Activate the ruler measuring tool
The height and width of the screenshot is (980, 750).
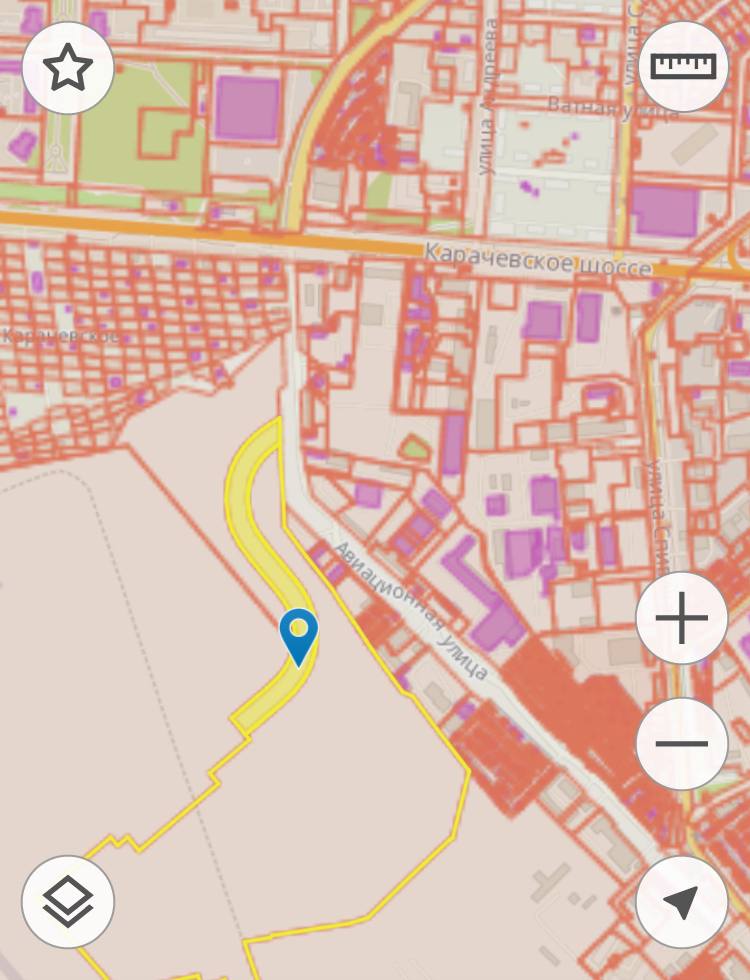(683, 67)
